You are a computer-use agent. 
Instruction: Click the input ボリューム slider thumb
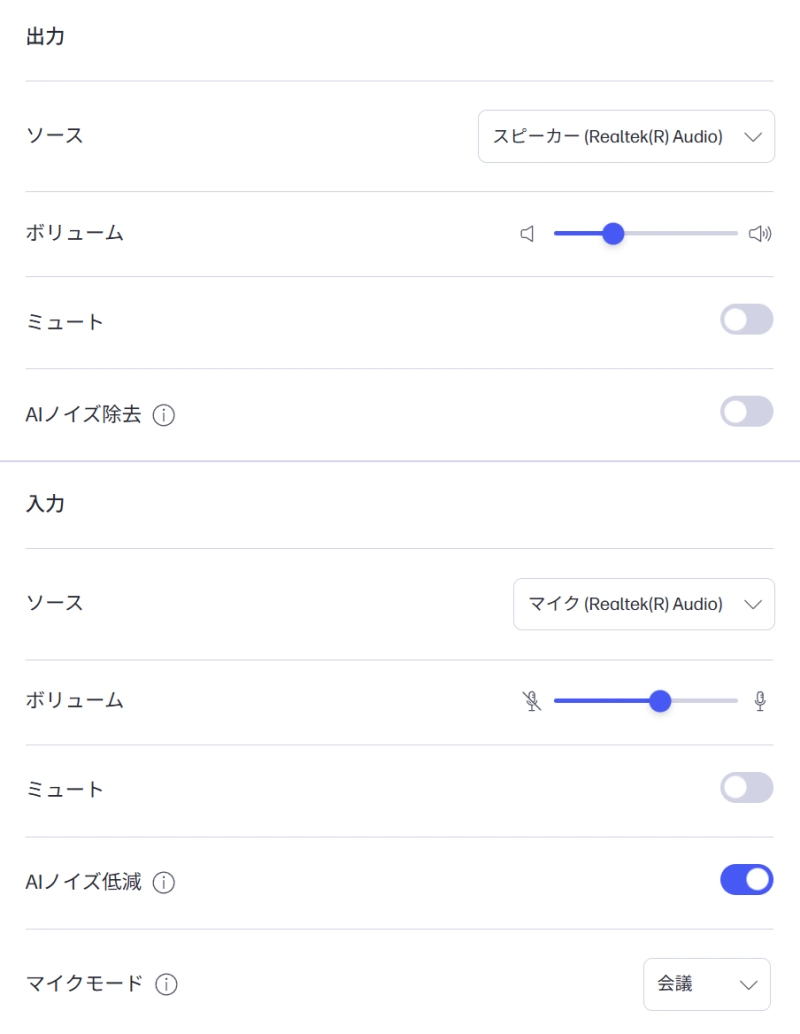point(660,701)
